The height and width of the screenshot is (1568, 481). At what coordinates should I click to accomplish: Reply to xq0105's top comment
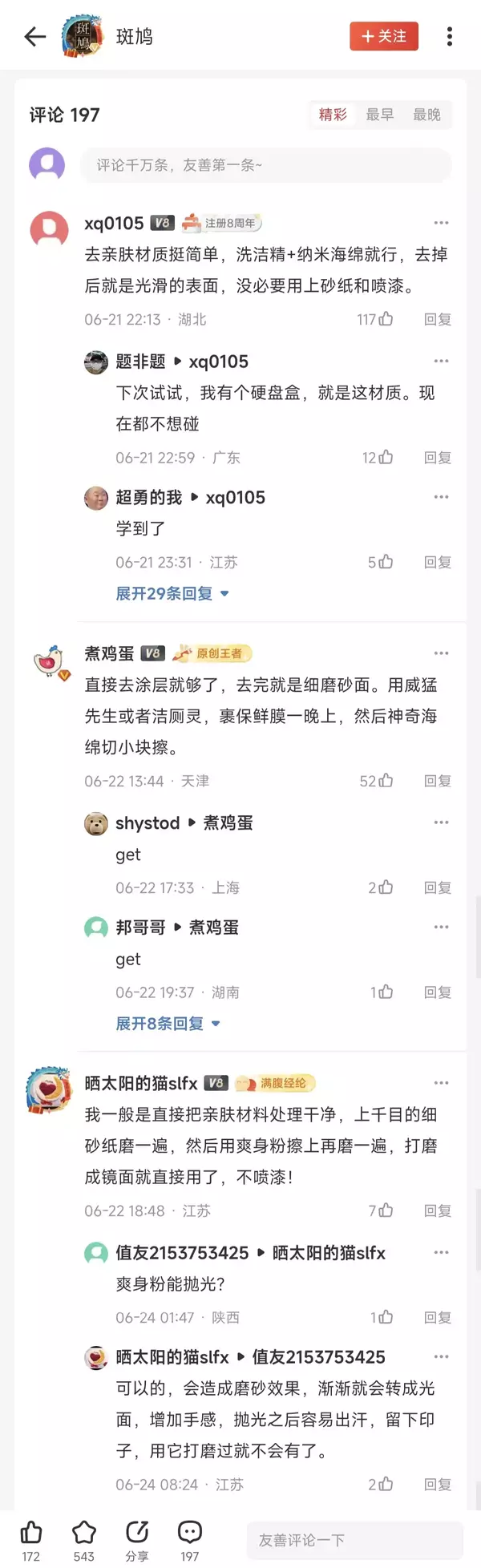tap(437, 319)
